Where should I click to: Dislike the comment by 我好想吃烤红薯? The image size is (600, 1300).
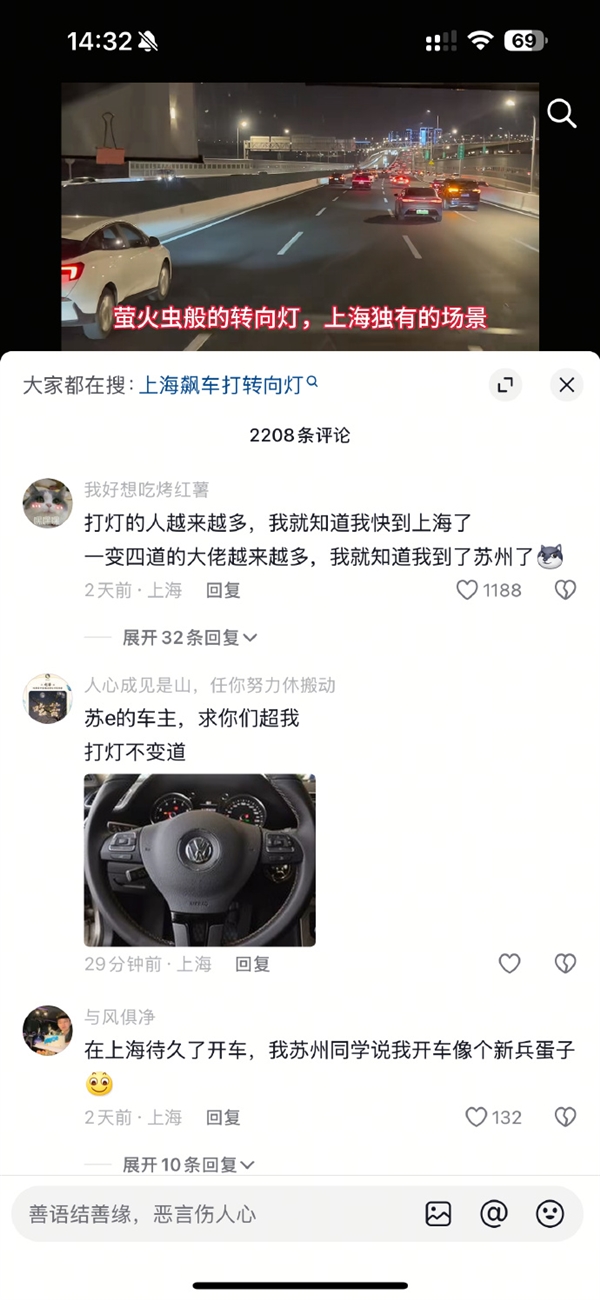point(565,590)
